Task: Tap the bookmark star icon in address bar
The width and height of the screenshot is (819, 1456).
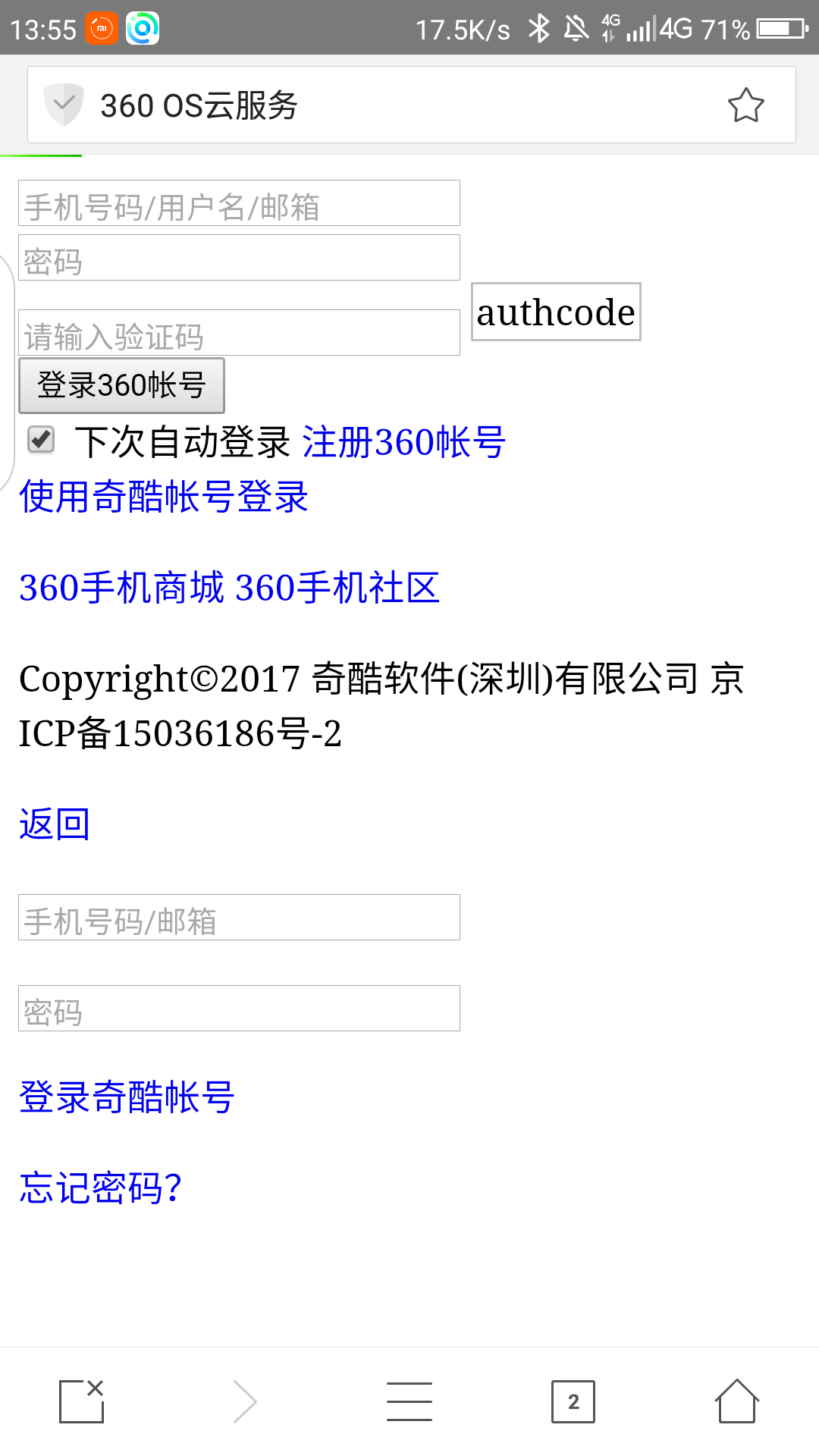Action: [x=747, y=105]
